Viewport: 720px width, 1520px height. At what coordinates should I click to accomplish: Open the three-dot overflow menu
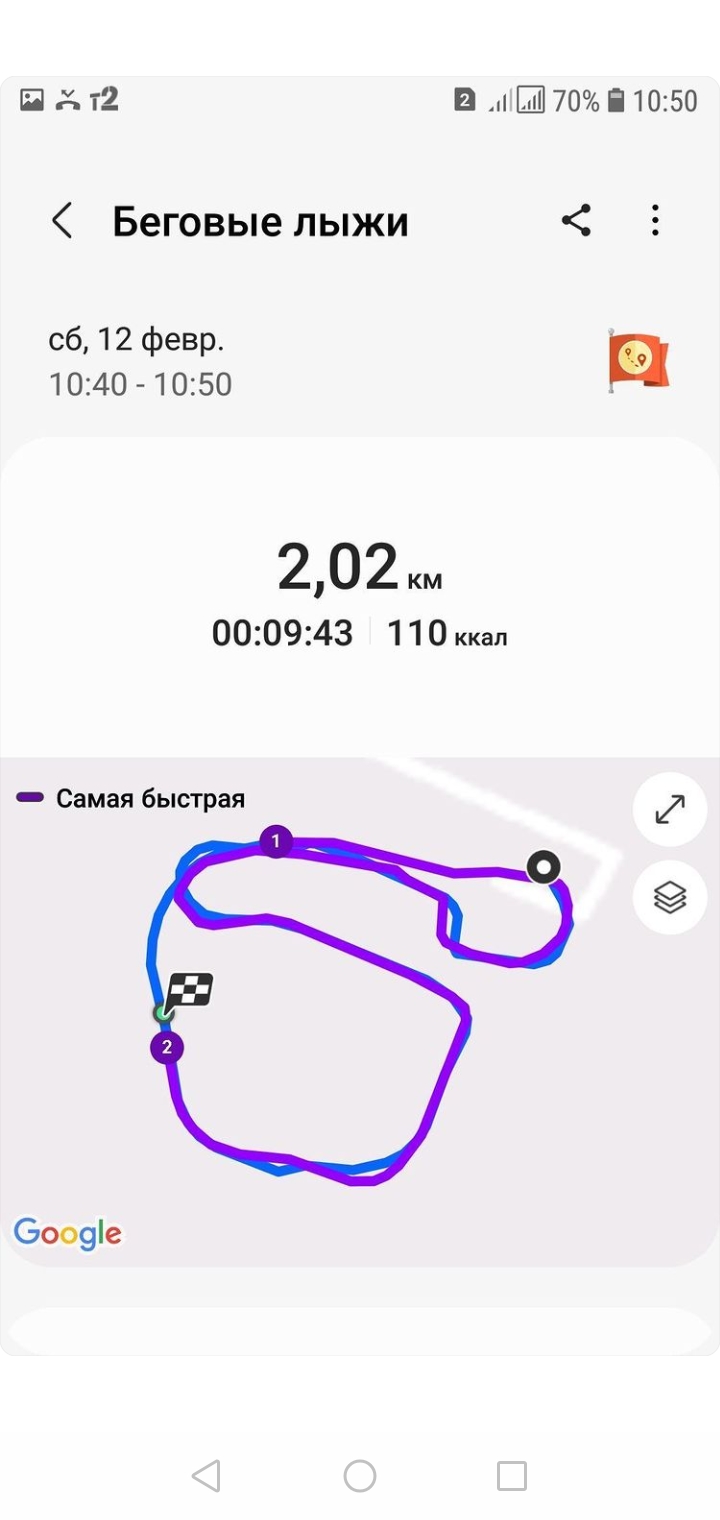[x=655, y=220]
